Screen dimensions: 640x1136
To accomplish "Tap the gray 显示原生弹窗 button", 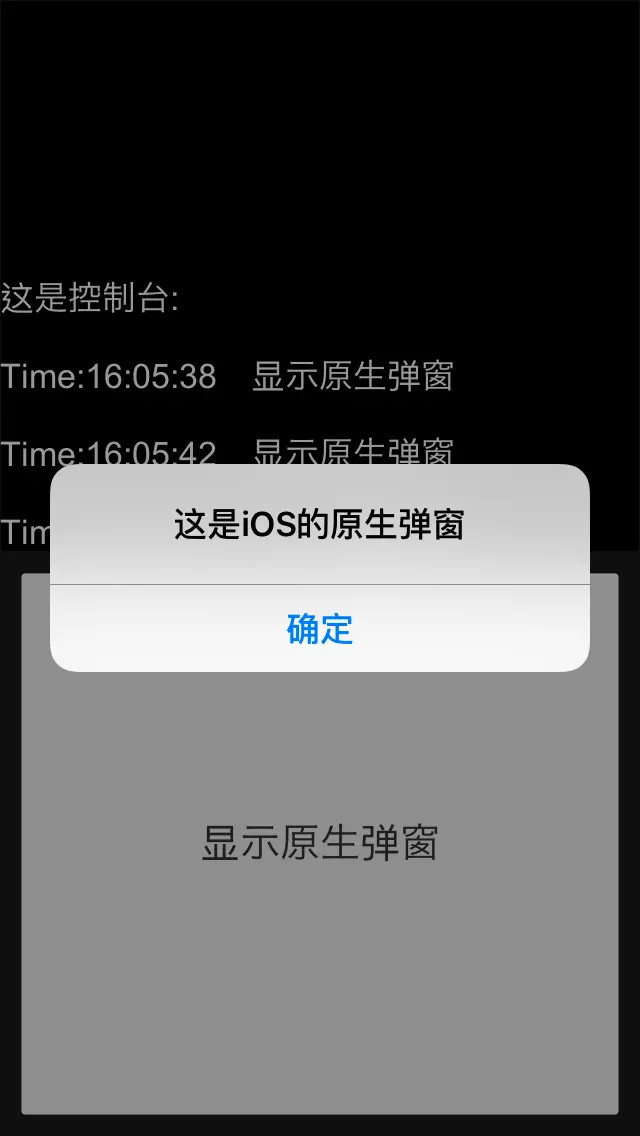I will point(320,843).
